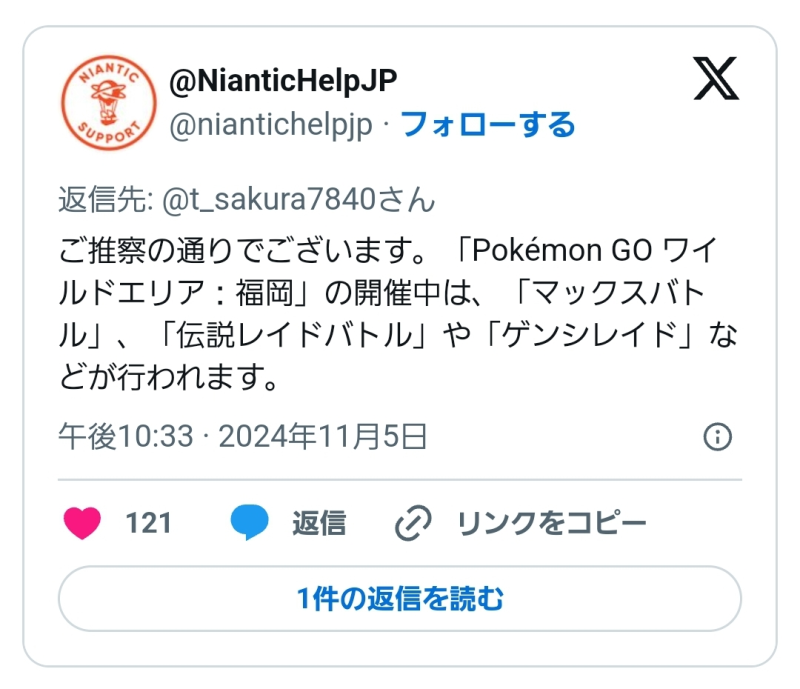Open the @t_sakura7840 reply mention
The width and height of the screenshot is (800, 689).
click(298, 200)
